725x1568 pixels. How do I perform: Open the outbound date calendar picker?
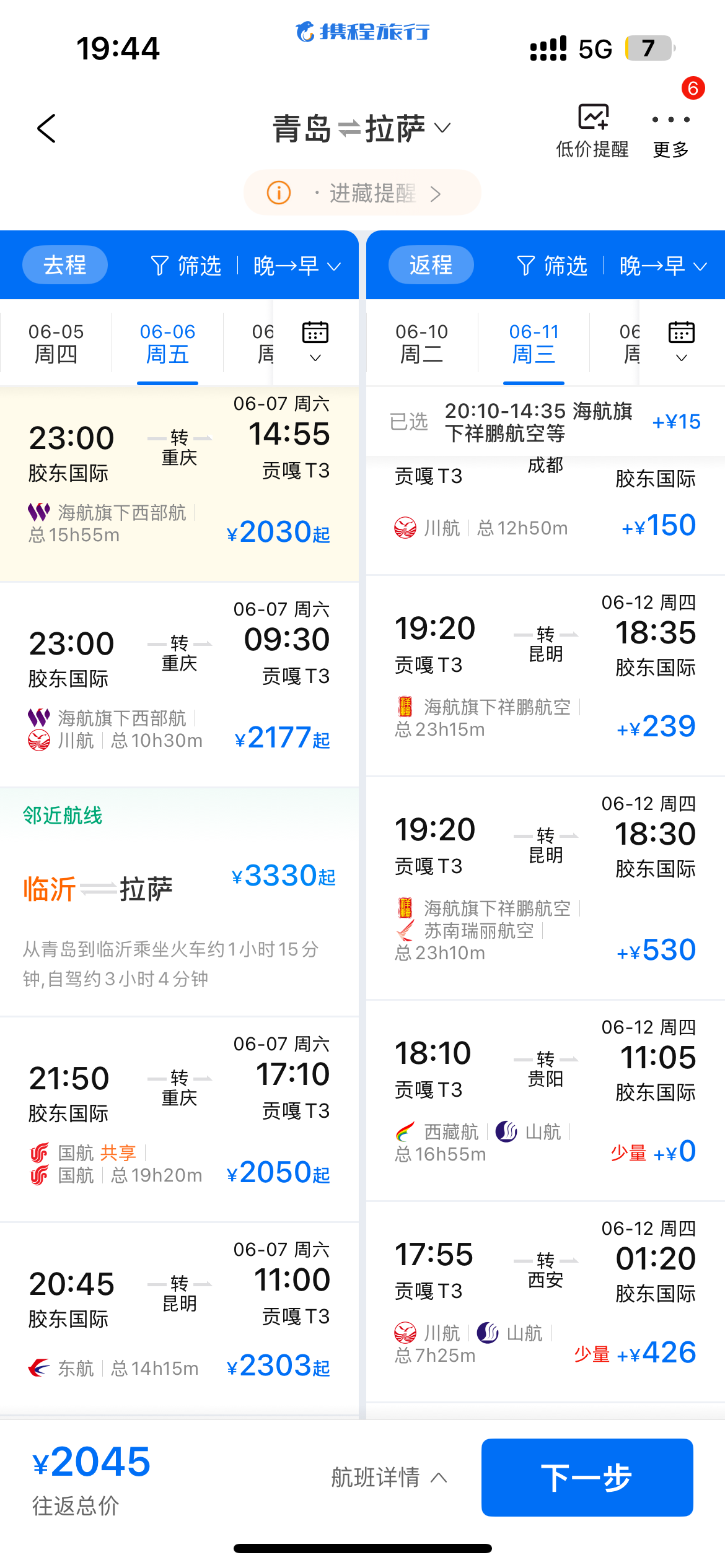[x=315, y=341]
